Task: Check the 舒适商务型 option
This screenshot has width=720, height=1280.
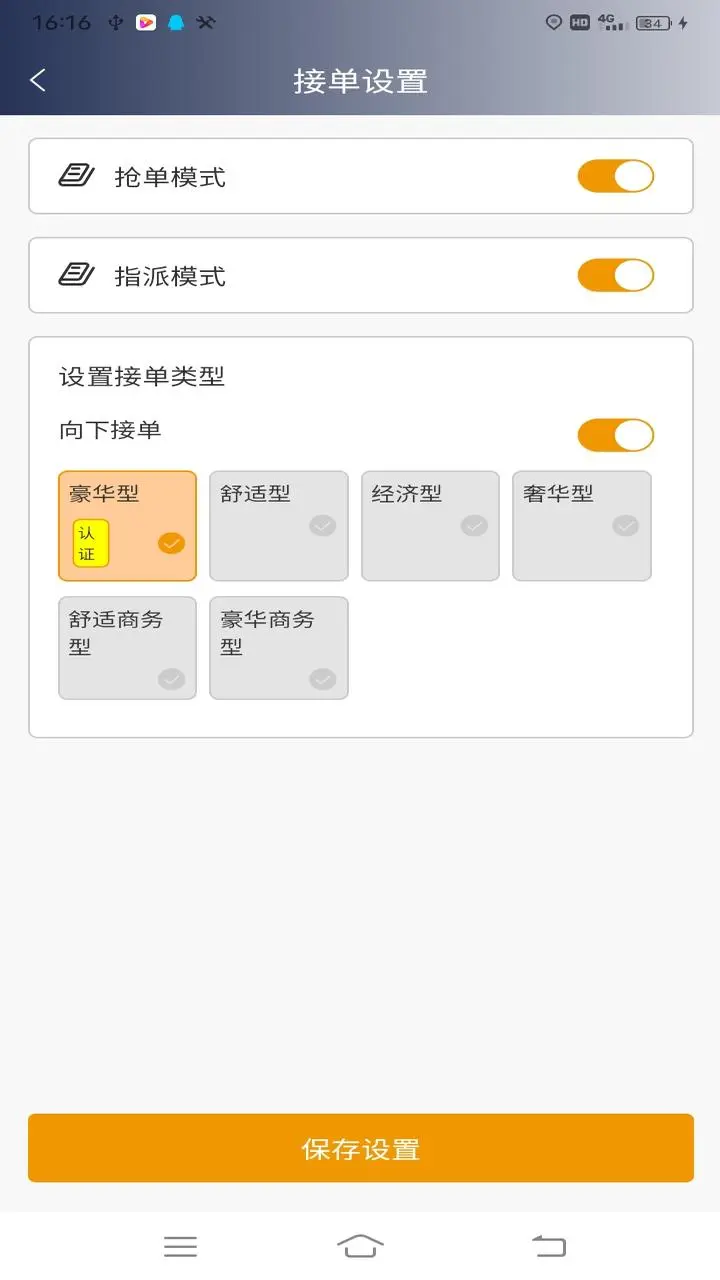Action: (x=127, y=647)
